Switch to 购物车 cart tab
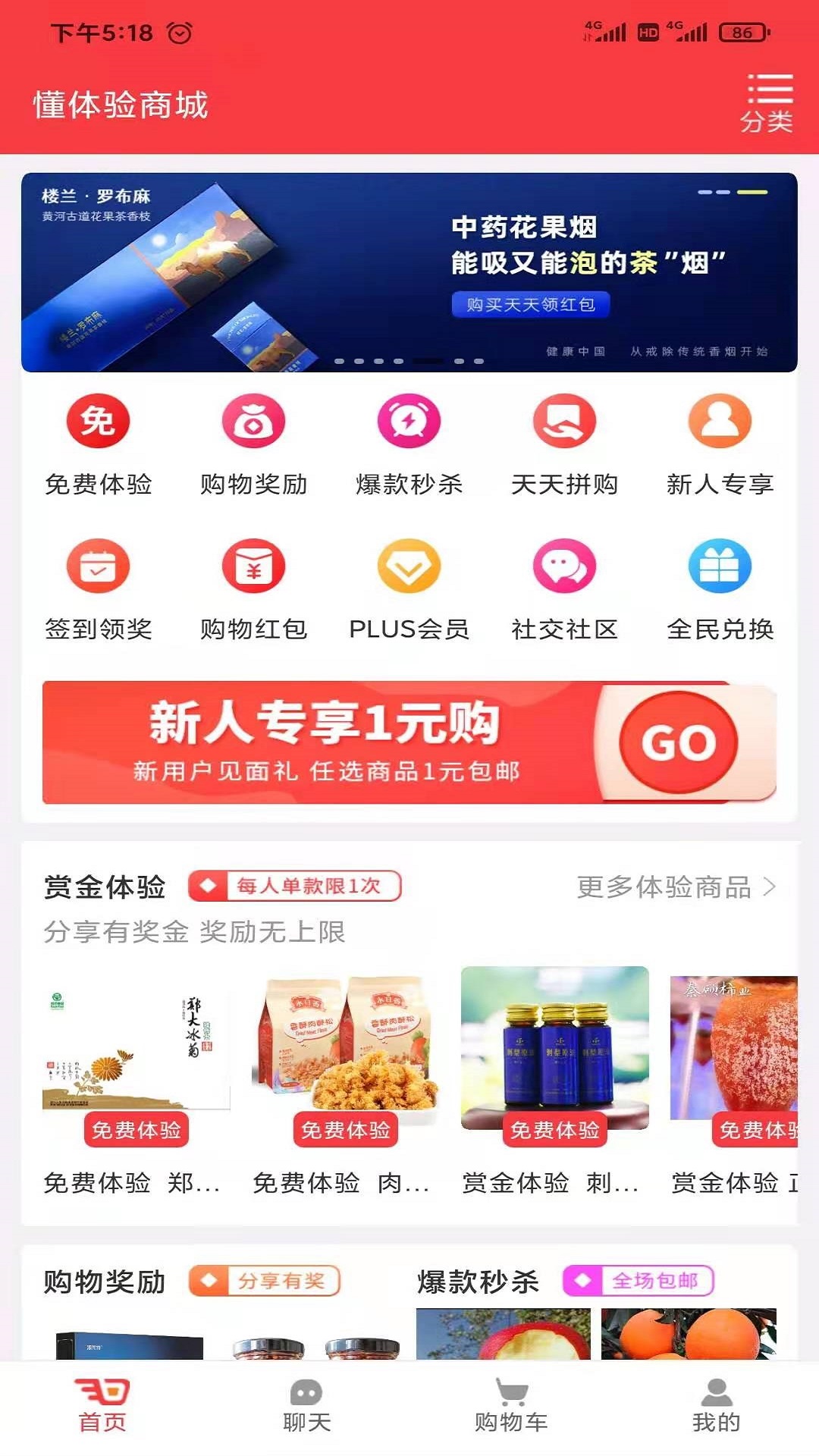Screen dimensions: 819x1456 coord(511,1405)
